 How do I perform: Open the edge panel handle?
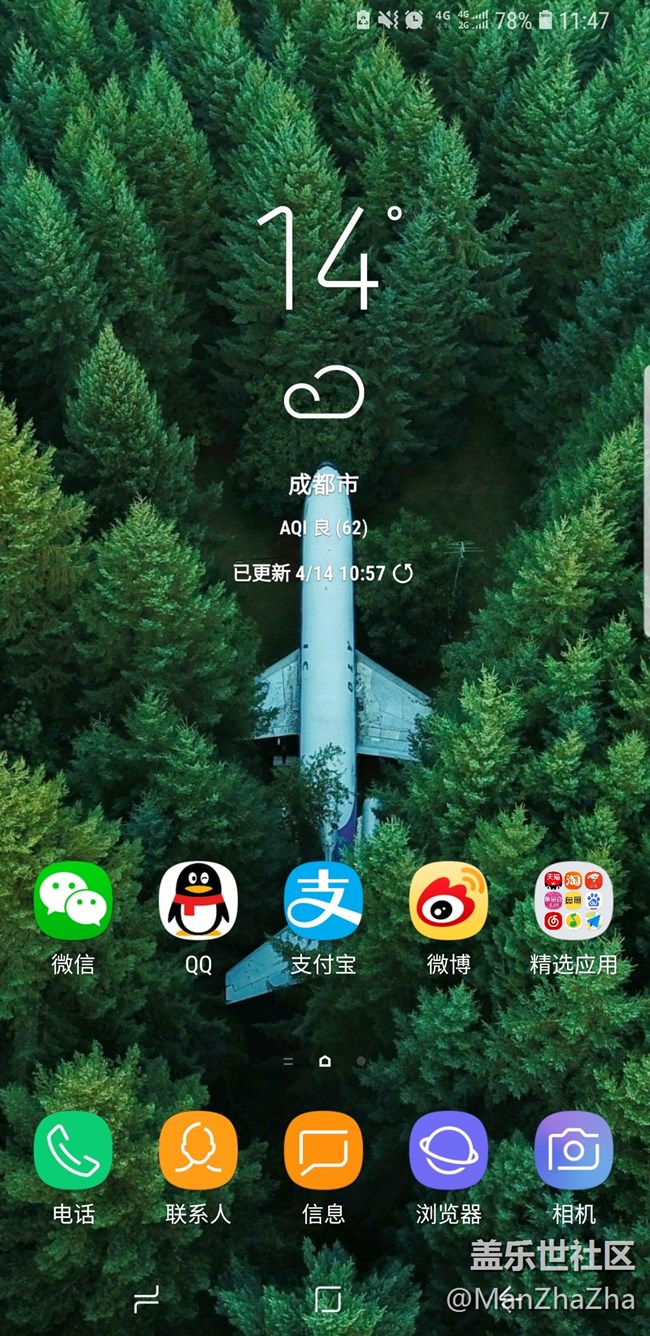click(646, 500)
